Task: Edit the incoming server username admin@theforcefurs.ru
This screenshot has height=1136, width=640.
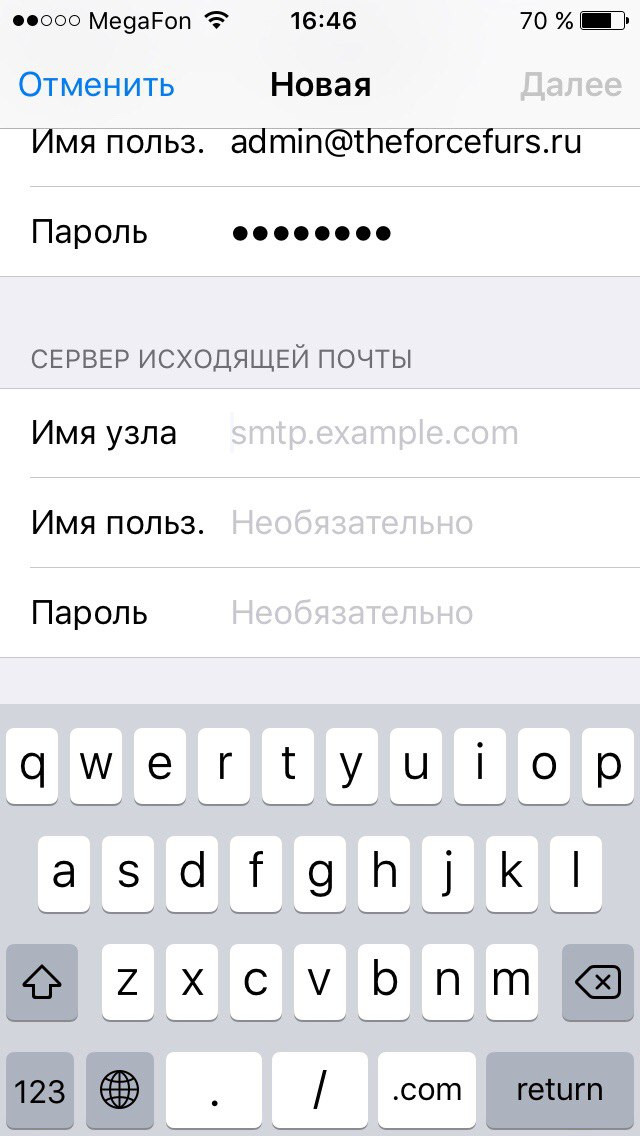Action: point(406,143)
